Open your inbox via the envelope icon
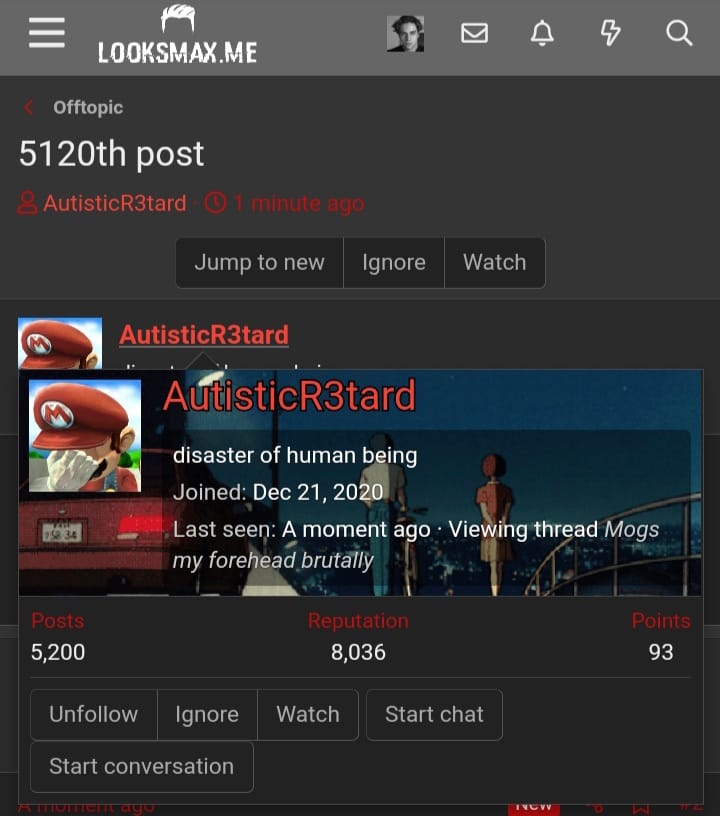This screenshot has height=816, width=720. pos(474,33)
